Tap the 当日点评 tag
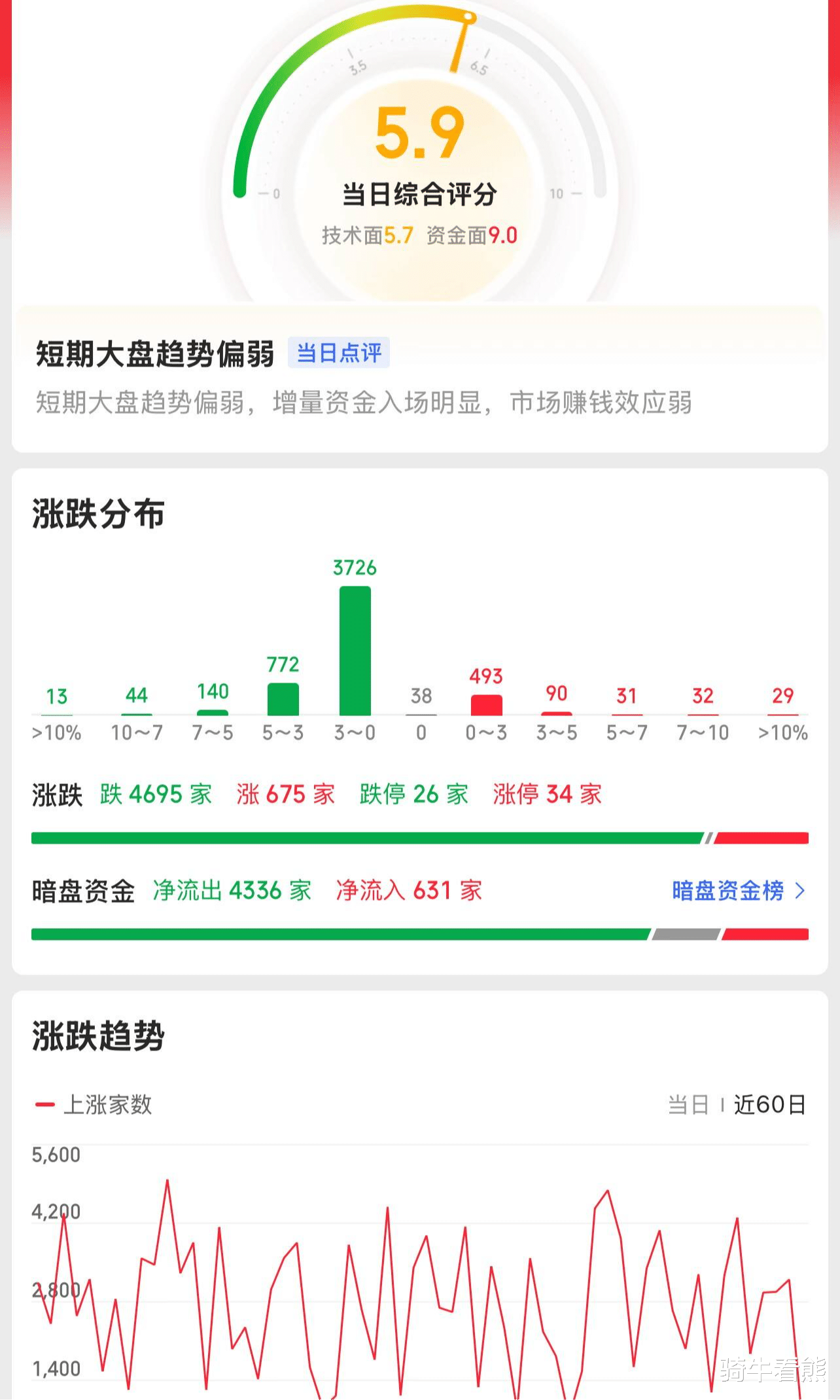This screenshot has width=840, height=1400. (x=339, y=353)
